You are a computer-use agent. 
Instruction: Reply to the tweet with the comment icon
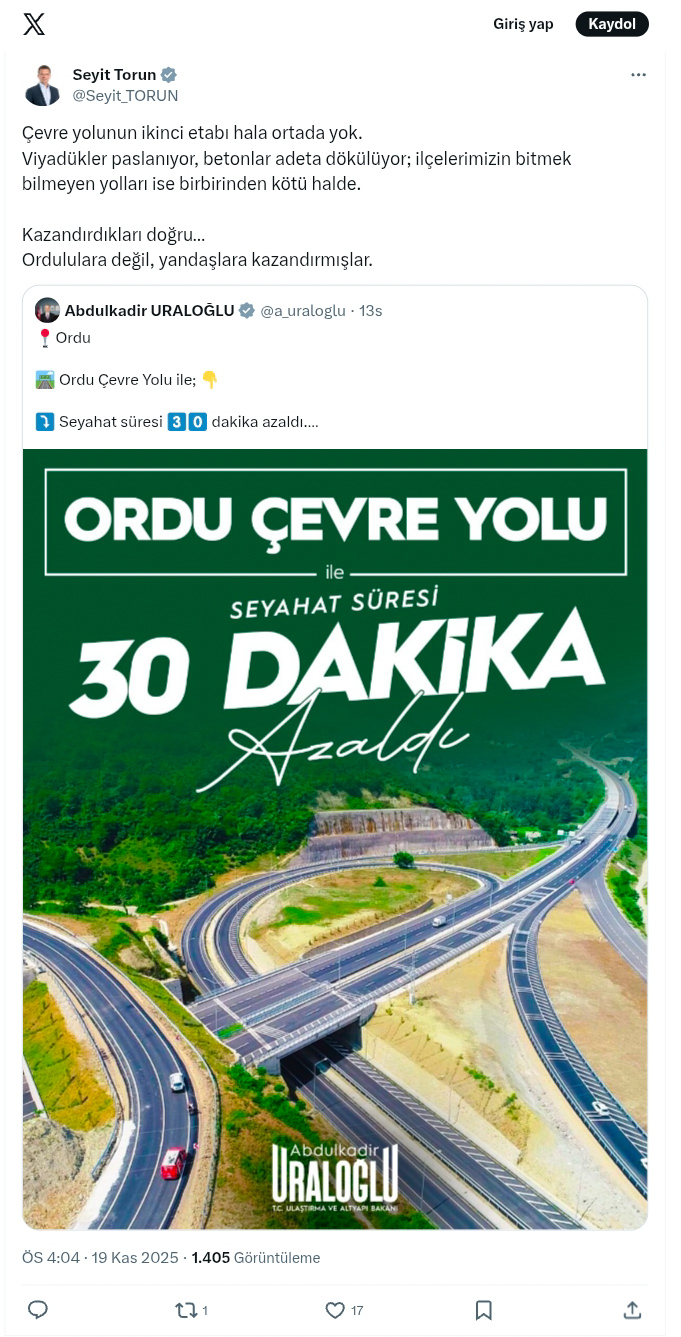(x=38, y=1309)
